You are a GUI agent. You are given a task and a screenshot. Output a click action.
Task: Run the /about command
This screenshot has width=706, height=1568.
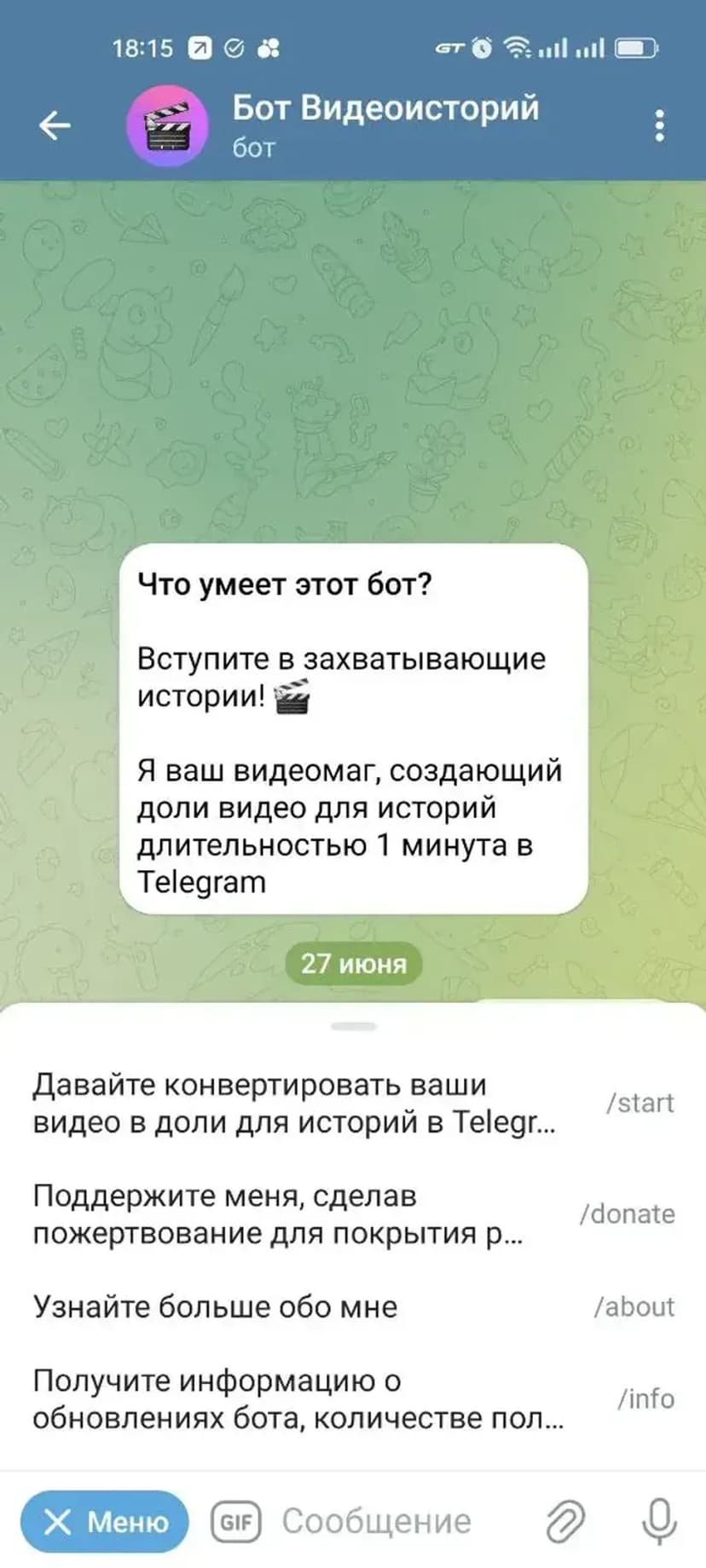click(353, 1306)
